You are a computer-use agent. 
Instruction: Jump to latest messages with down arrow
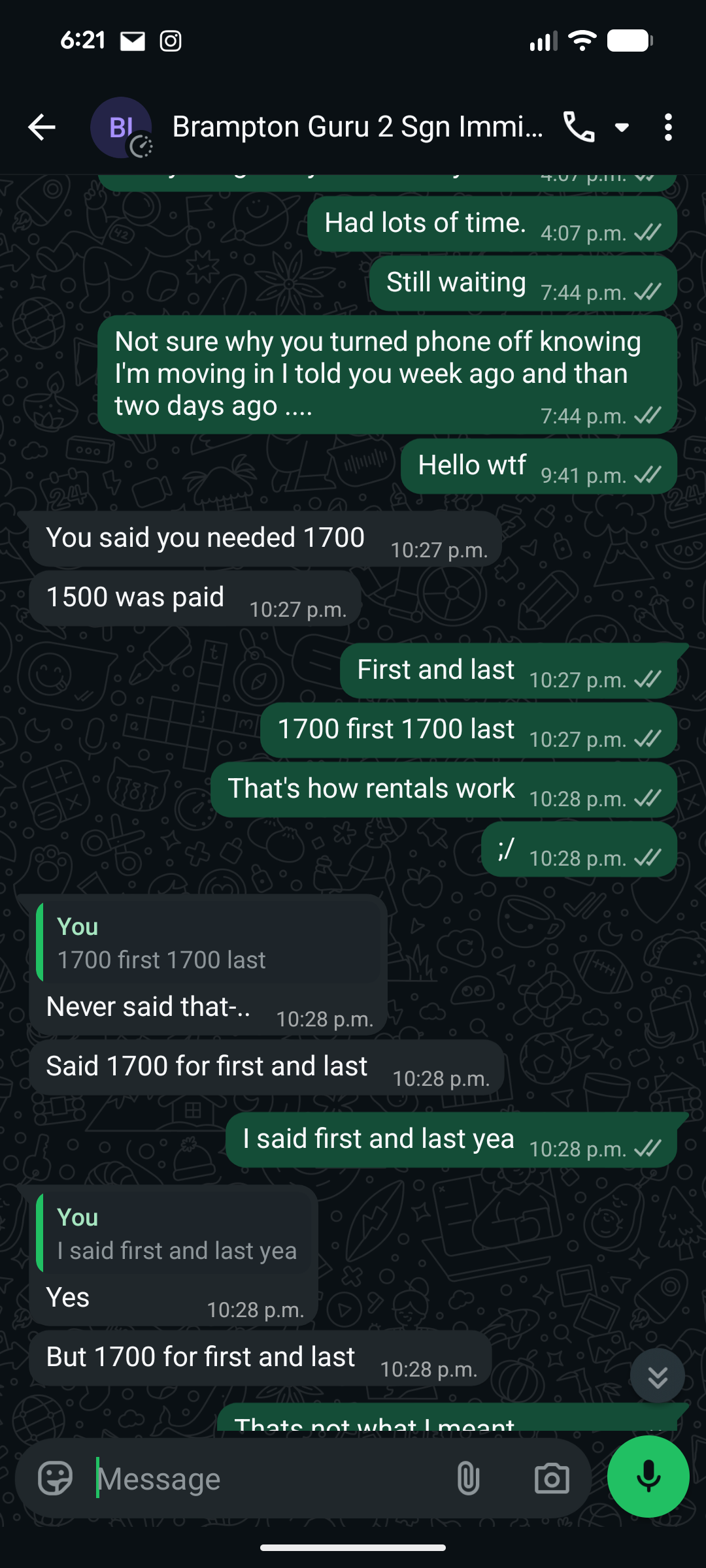658,1375
